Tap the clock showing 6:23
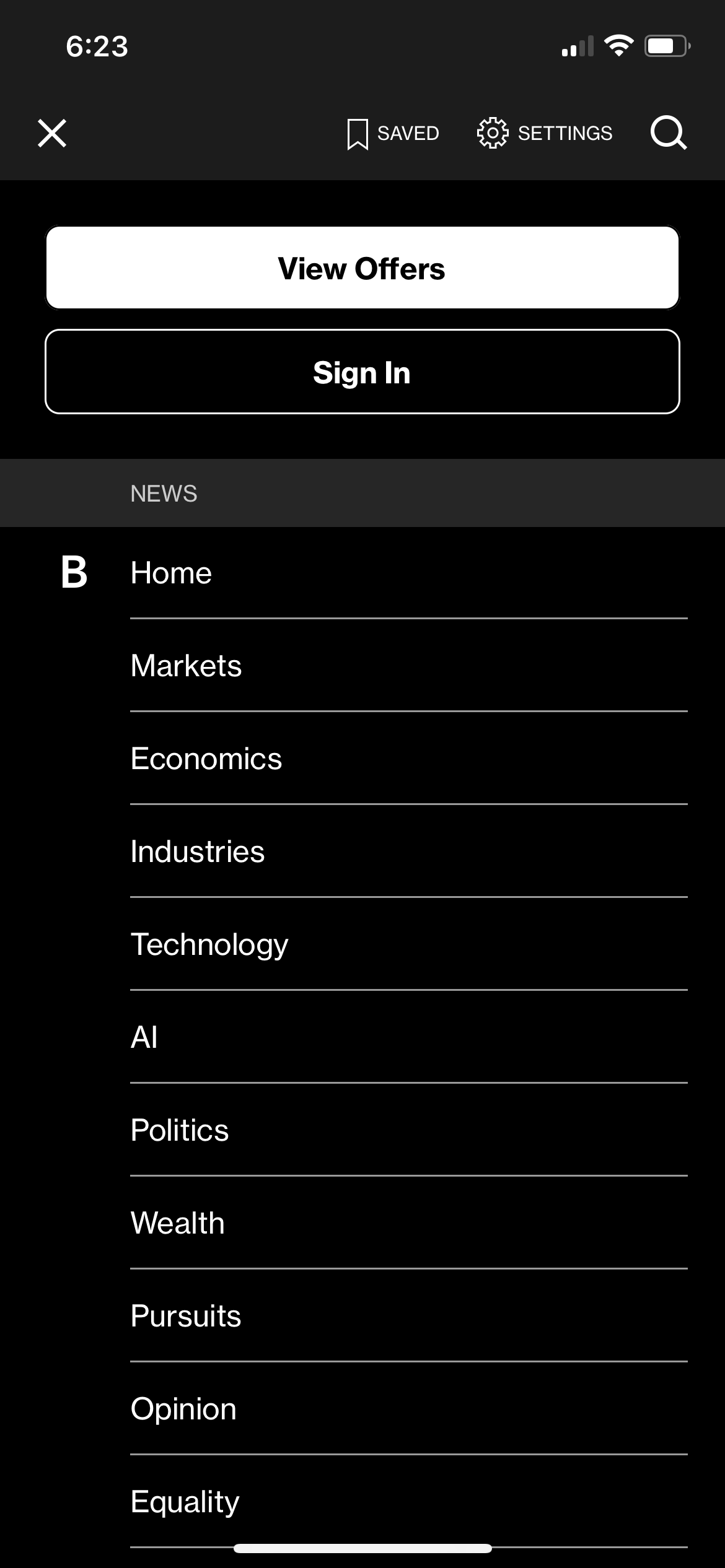 point(97,46)
